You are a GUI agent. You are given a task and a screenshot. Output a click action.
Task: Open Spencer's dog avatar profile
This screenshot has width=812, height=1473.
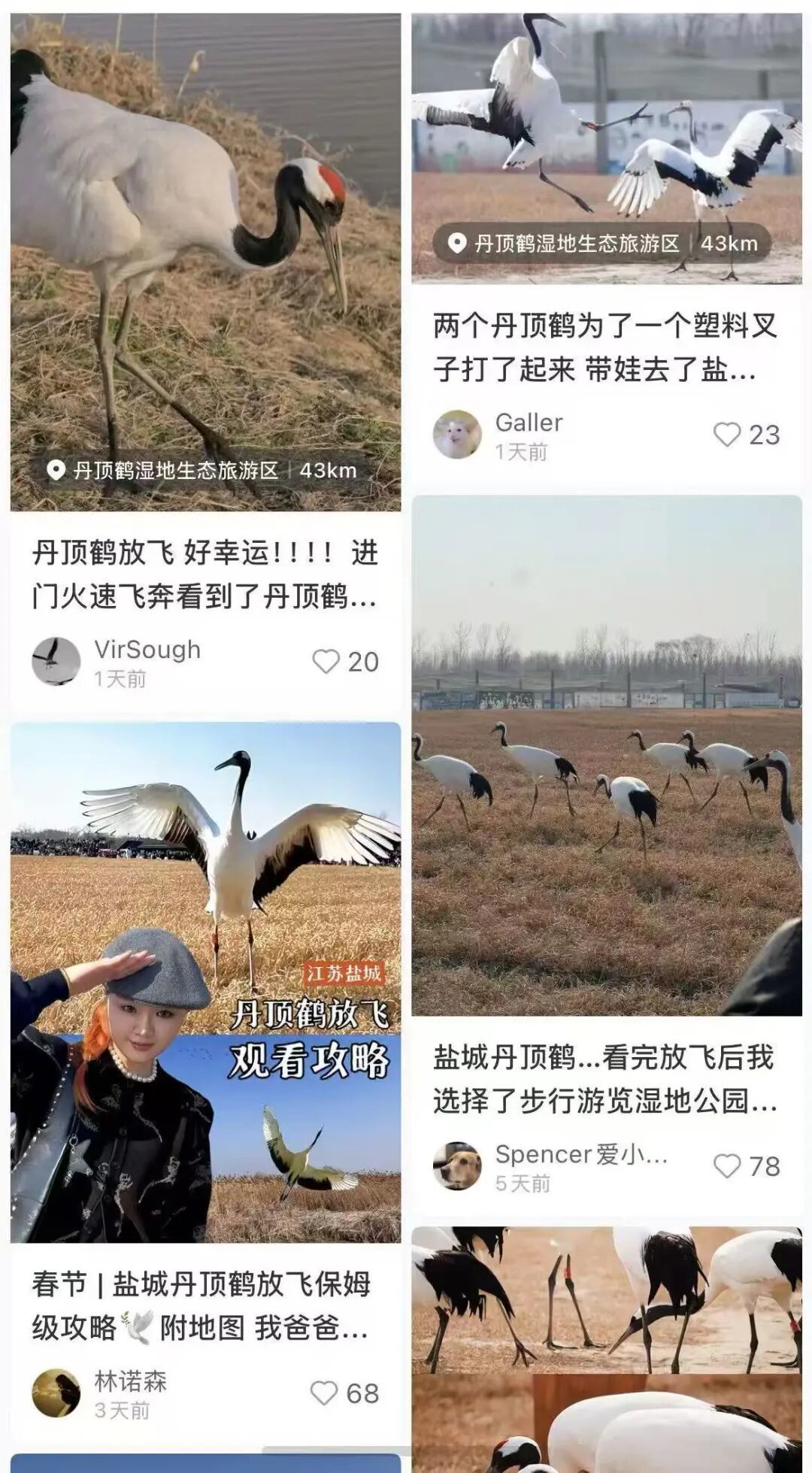(457, 1166)
